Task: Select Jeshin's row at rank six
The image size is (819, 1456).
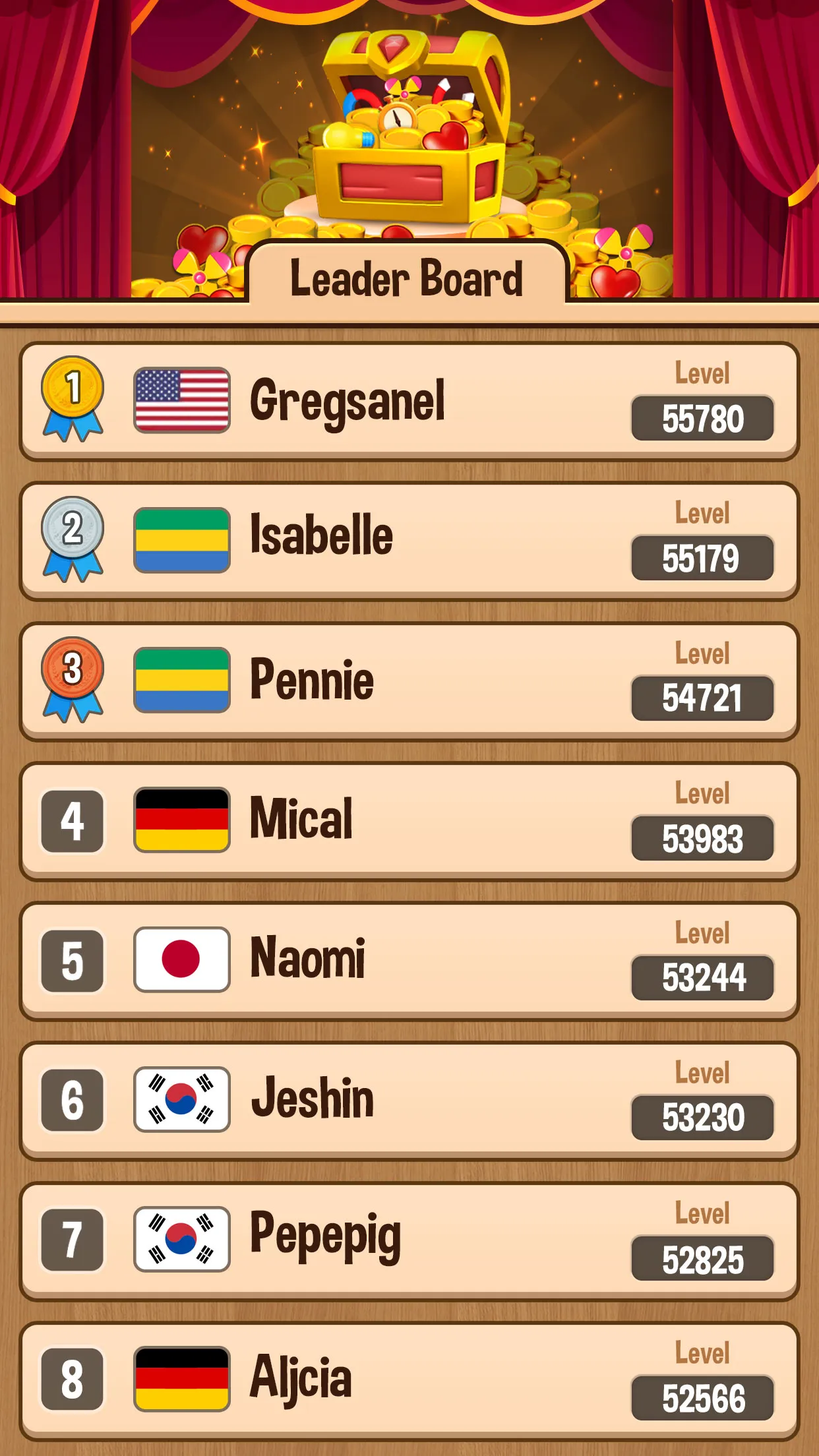Action: click(409, 1100)
